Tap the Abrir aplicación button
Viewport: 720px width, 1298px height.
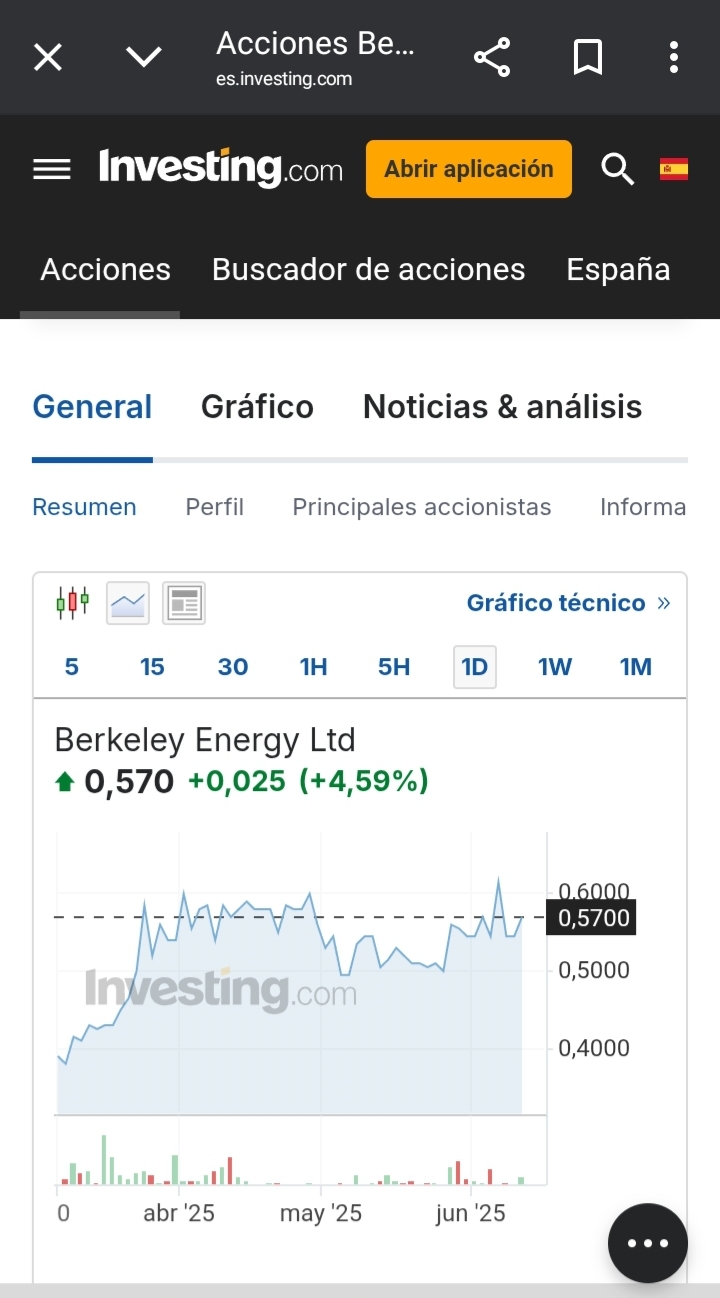(x=469, y=169)
